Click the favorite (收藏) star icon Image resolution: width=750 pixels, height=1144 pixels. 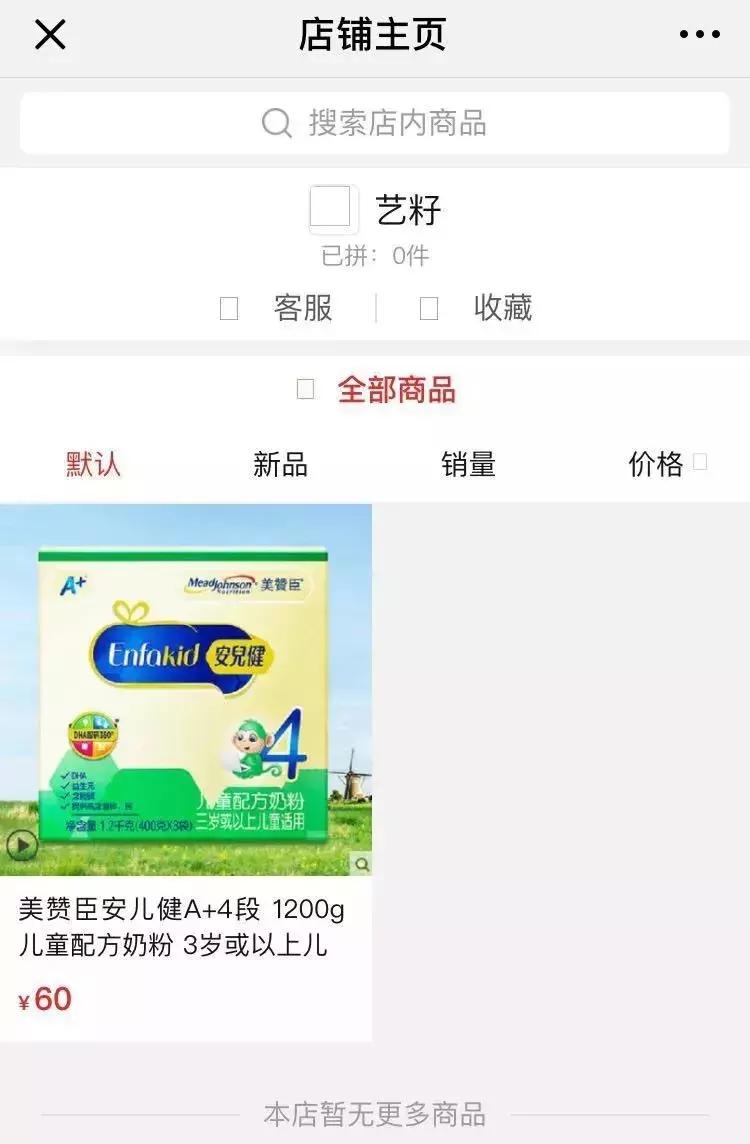click(428, 309)
